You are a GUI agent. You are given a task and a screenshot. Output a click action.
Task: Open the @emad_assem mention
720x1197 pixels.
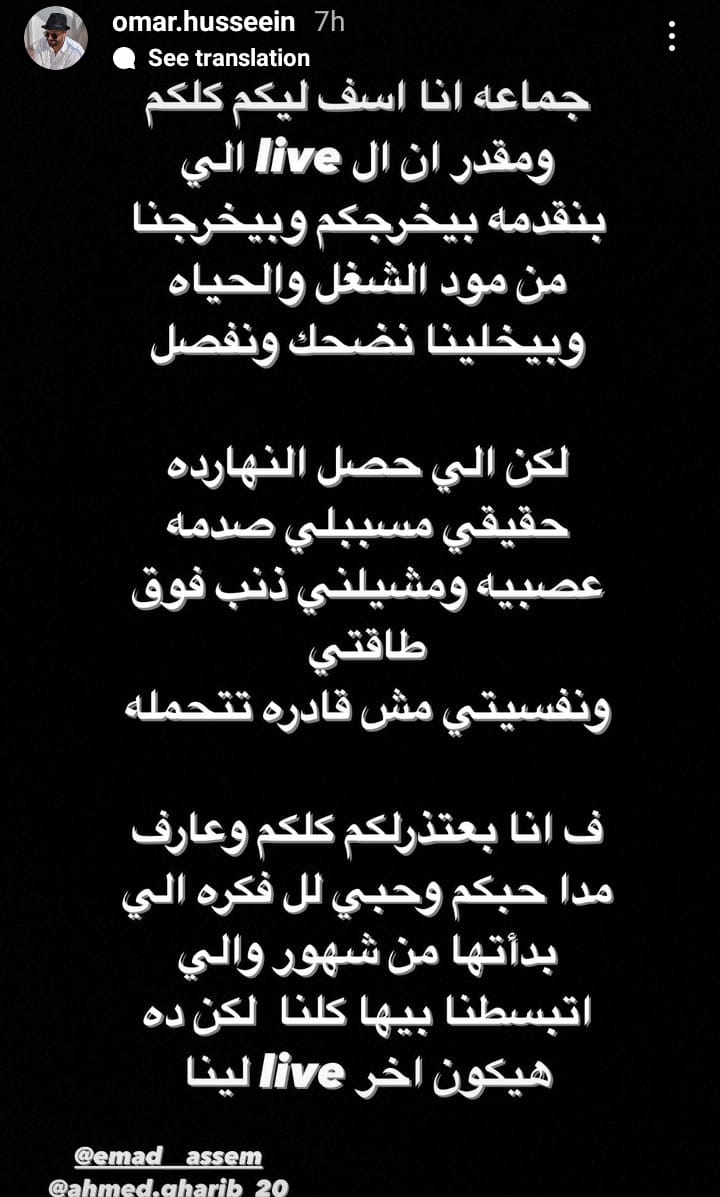[x=170, y=1157]
